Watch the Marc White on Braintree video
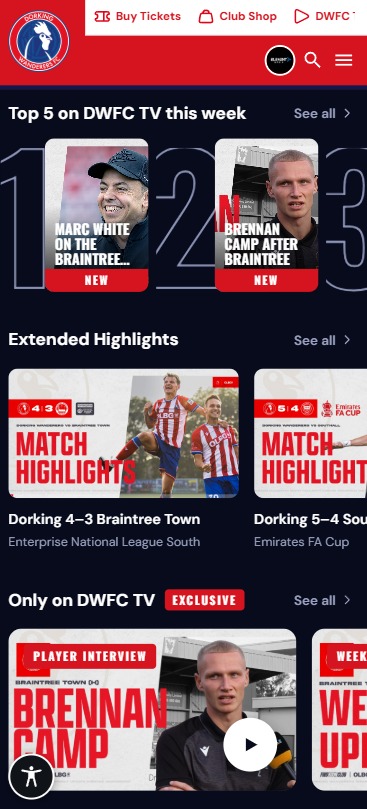This screenshot has width=367, height=809. [97, 215]
